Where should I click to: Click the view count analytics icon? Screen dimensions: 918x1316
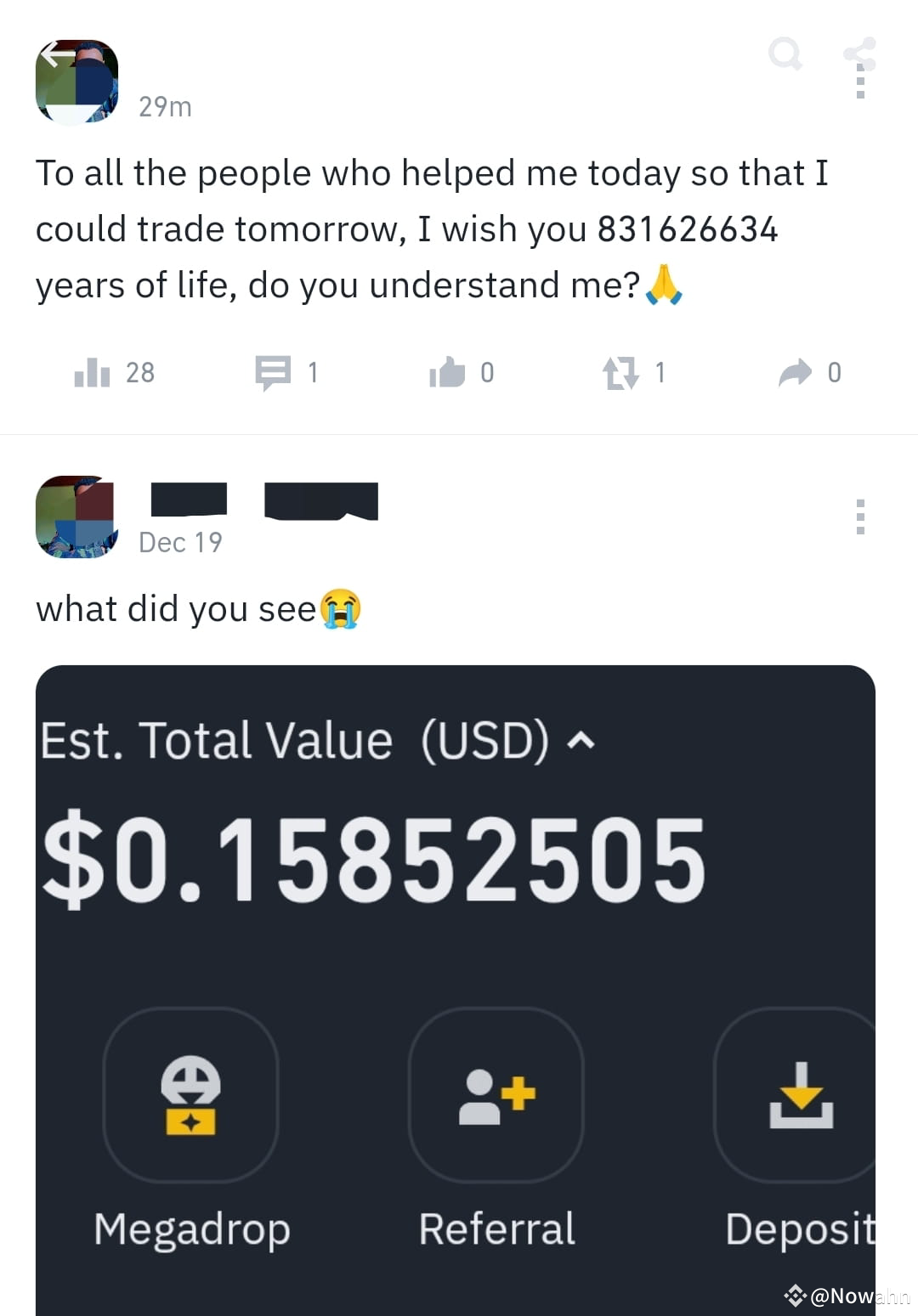pos(93,371)
